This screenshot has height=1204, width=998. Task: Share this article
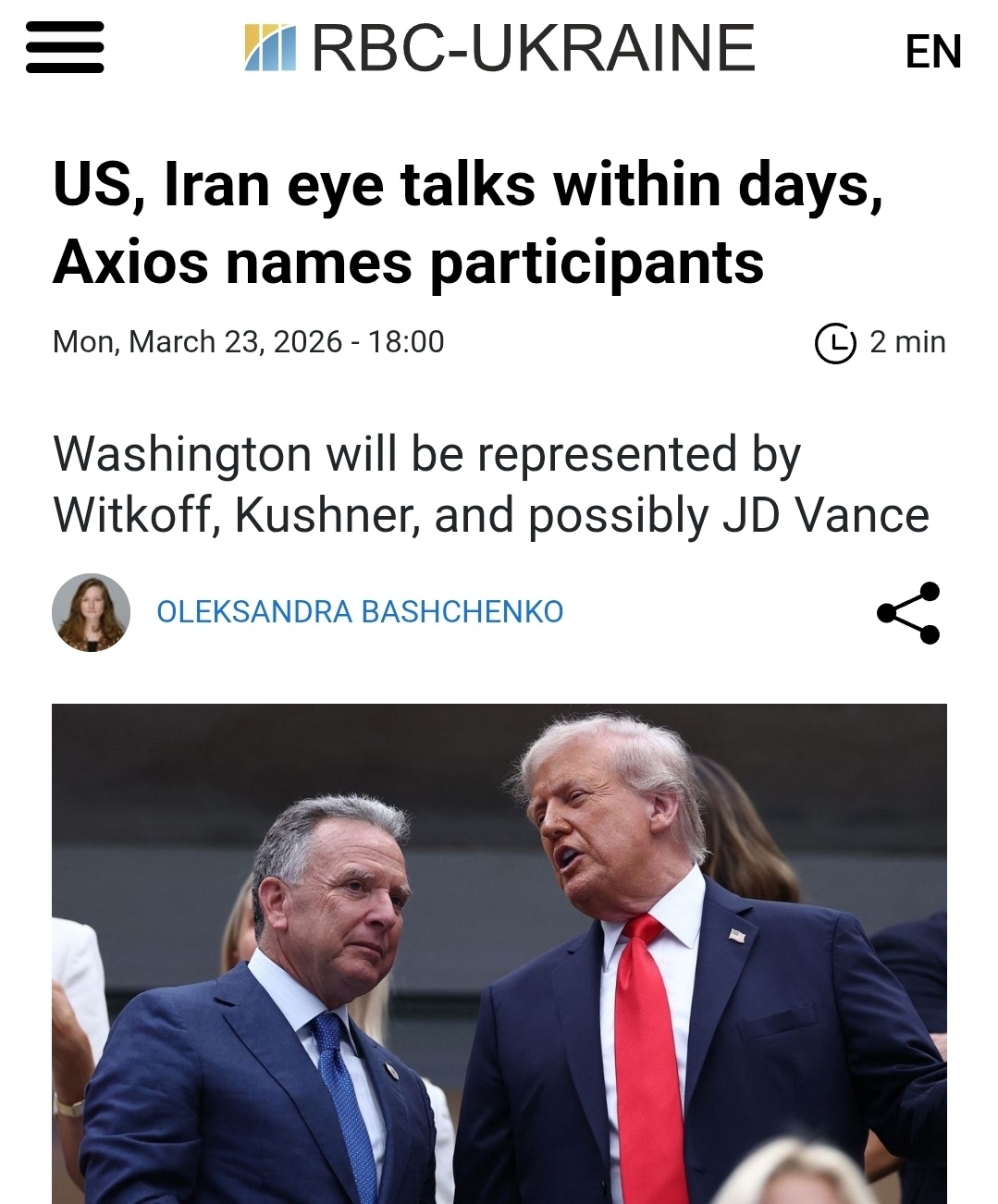tap(908, 612)
